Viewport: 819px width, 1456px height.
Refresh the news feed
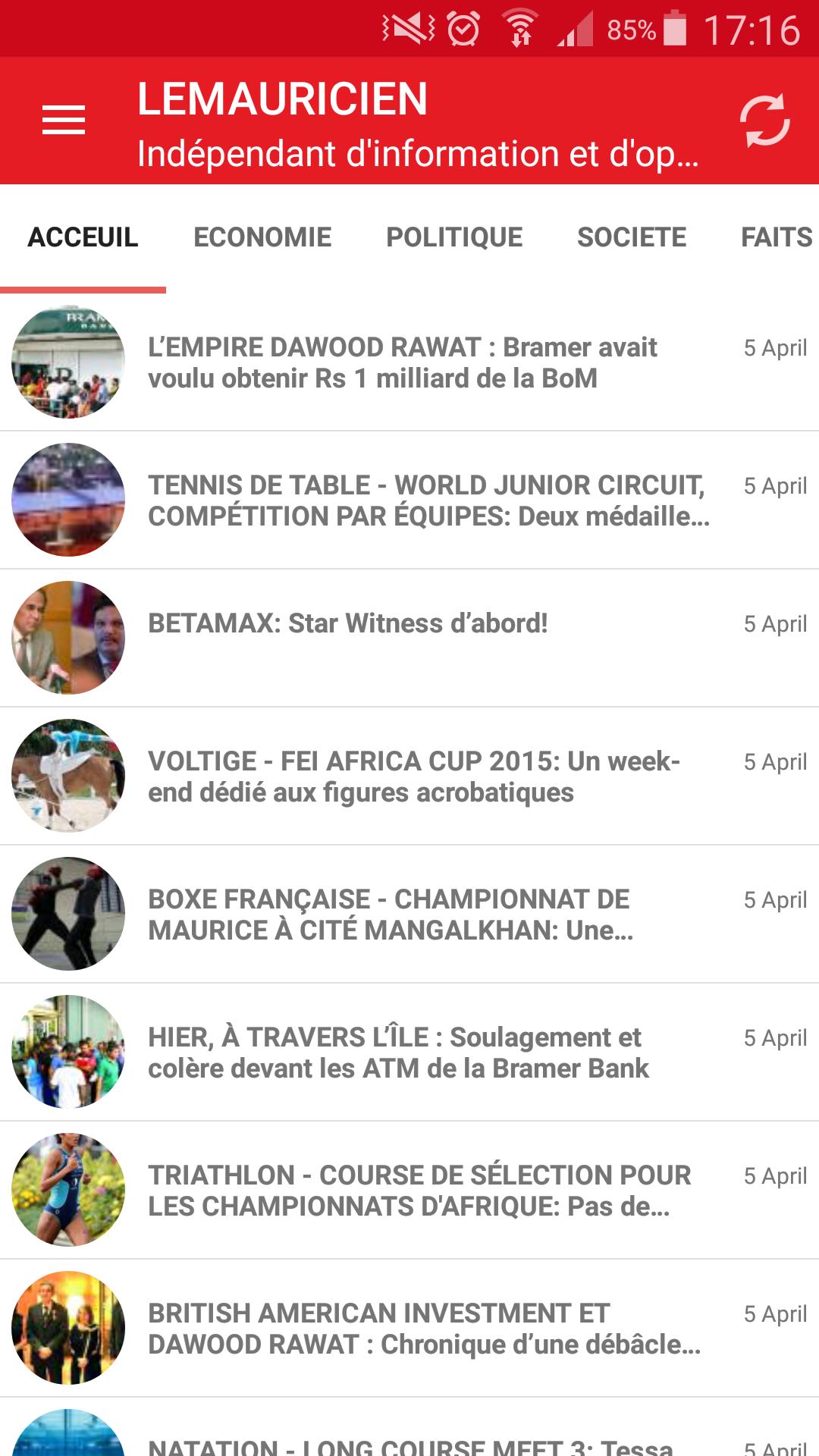tap(764, 121)
